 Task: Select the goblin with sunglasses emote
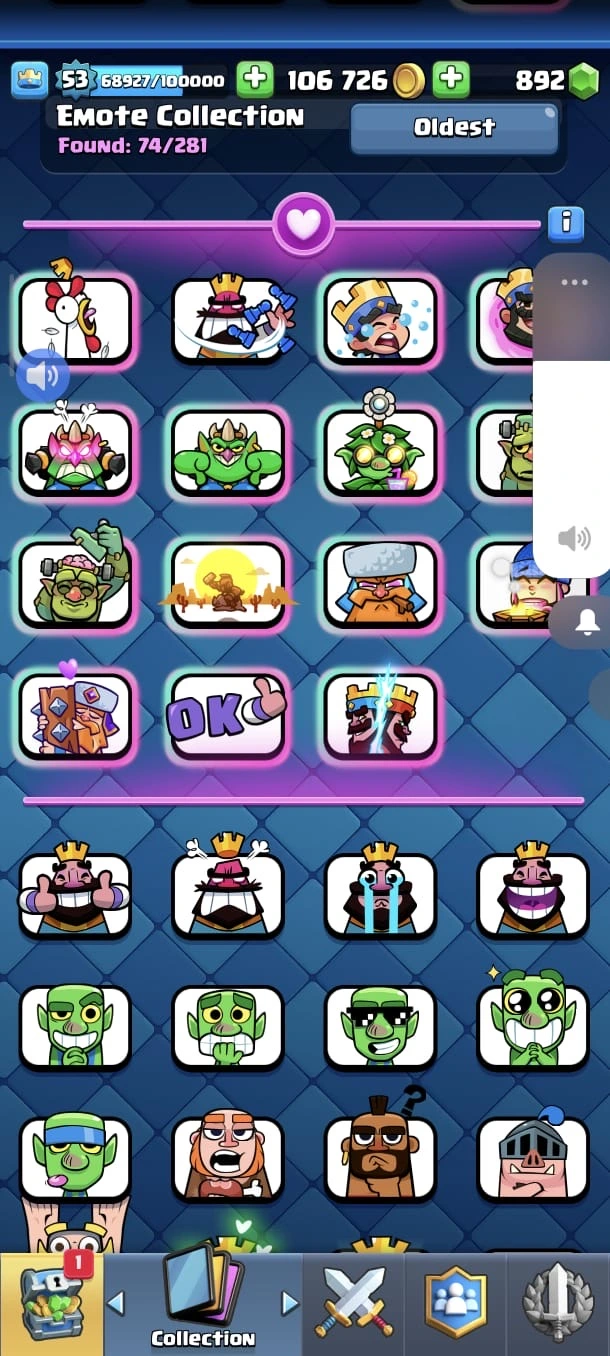(x=380, y=1027)
